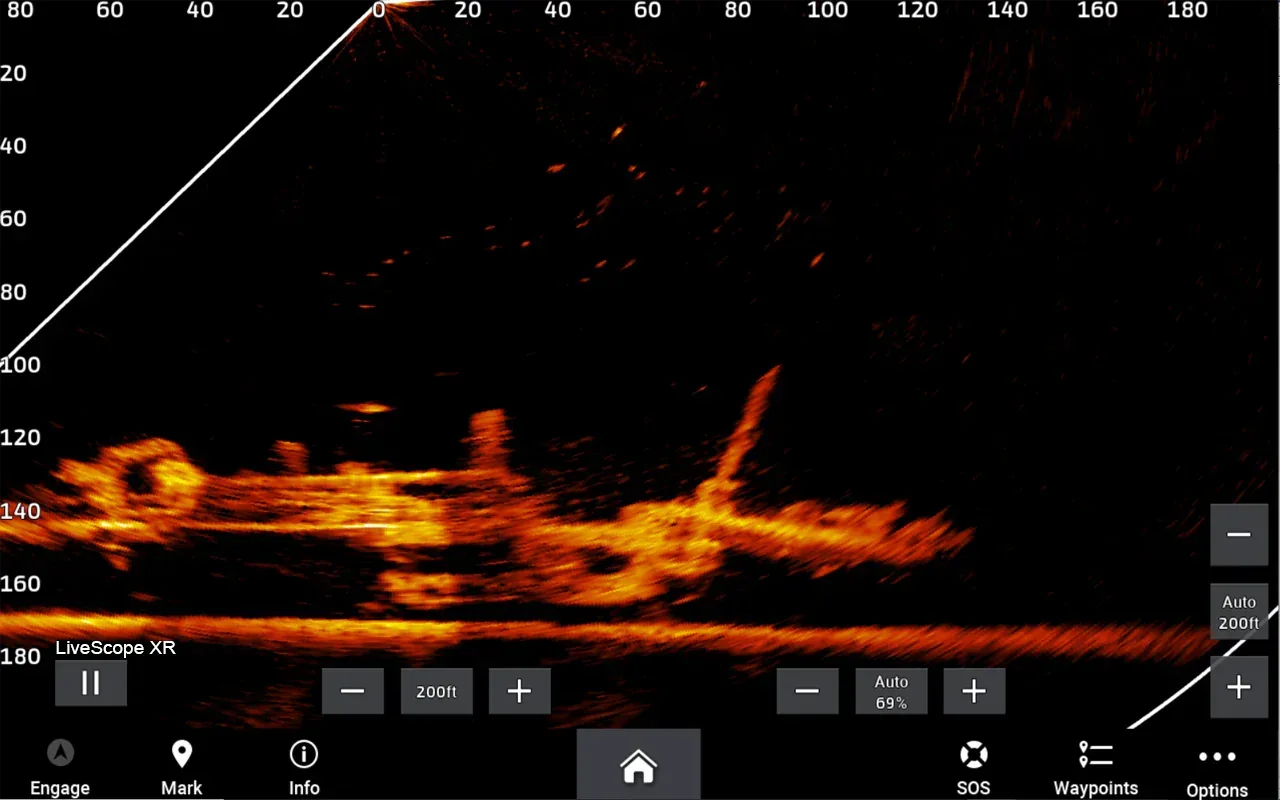
Task: Open the 200ft range setting
Action: [x=436, y=691]
